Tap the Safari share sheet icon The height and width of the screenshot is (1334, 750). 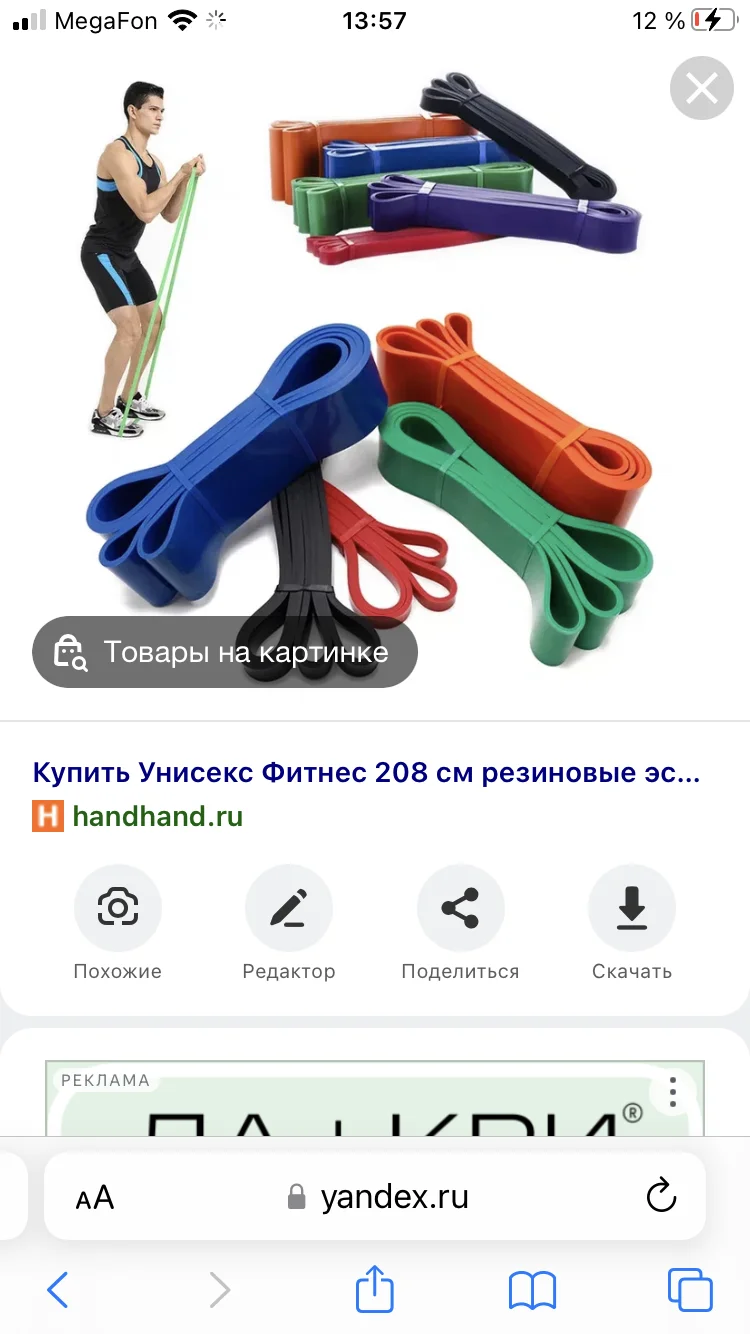click(374, 1290)
